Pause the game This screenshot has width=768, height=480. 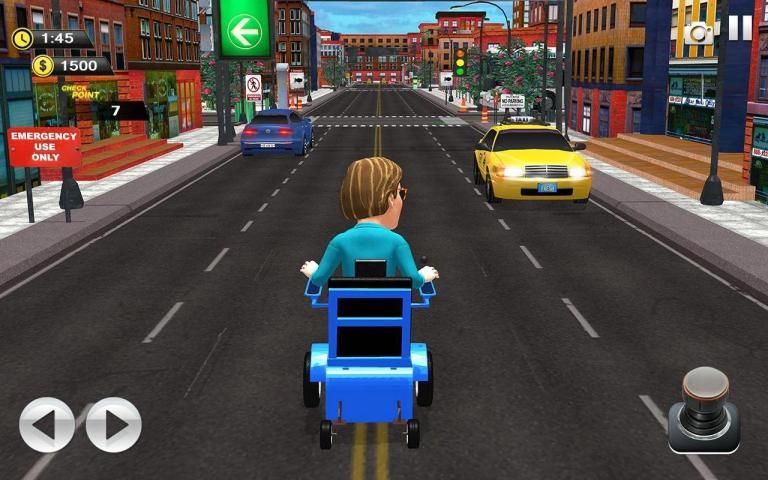coord(740,29)
